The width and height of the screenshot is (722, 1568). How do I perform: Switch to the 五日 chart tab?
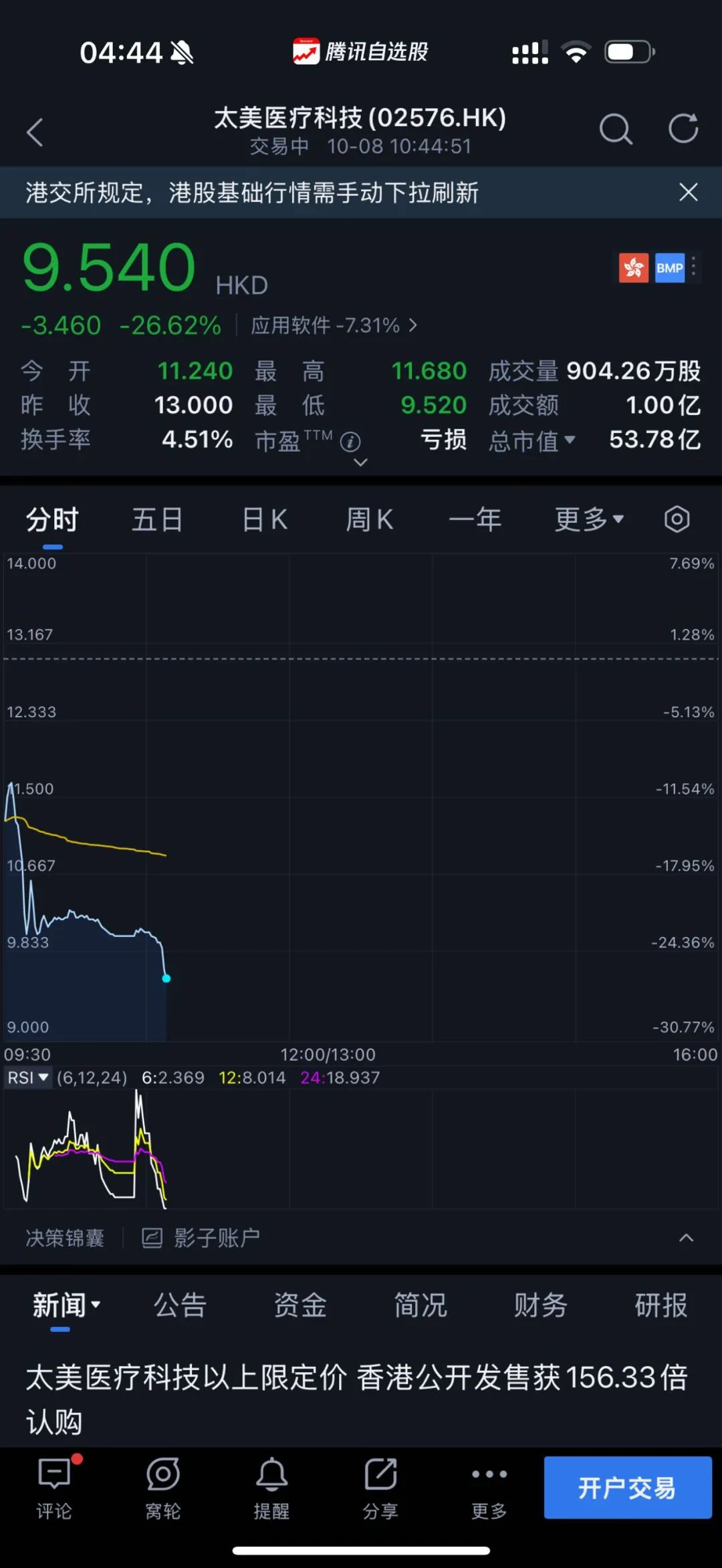[157, 519]
